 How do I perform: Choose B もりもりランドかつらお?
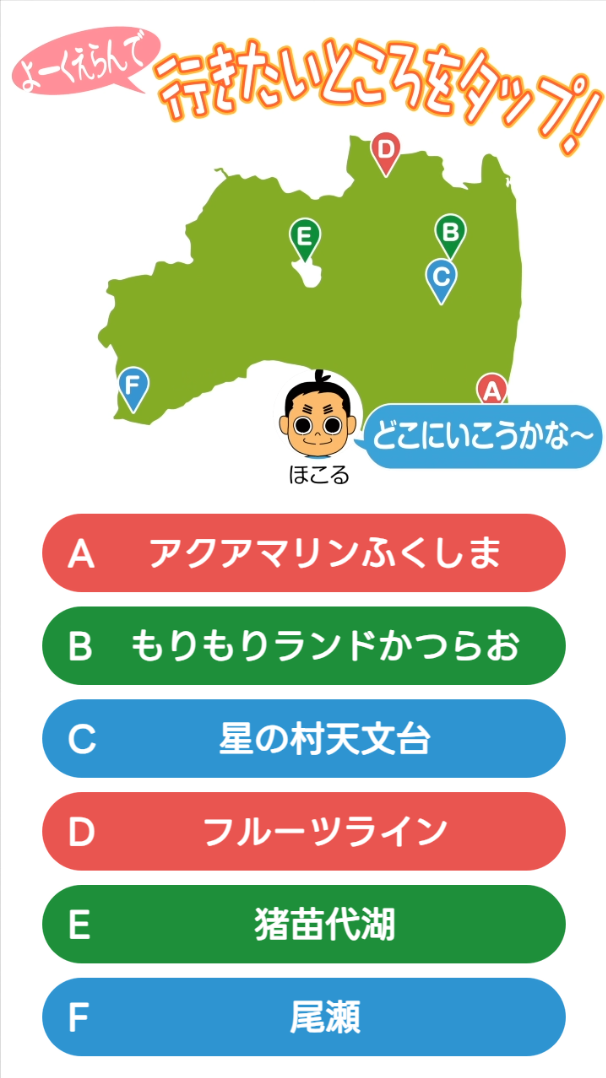(x=303, y=646)
